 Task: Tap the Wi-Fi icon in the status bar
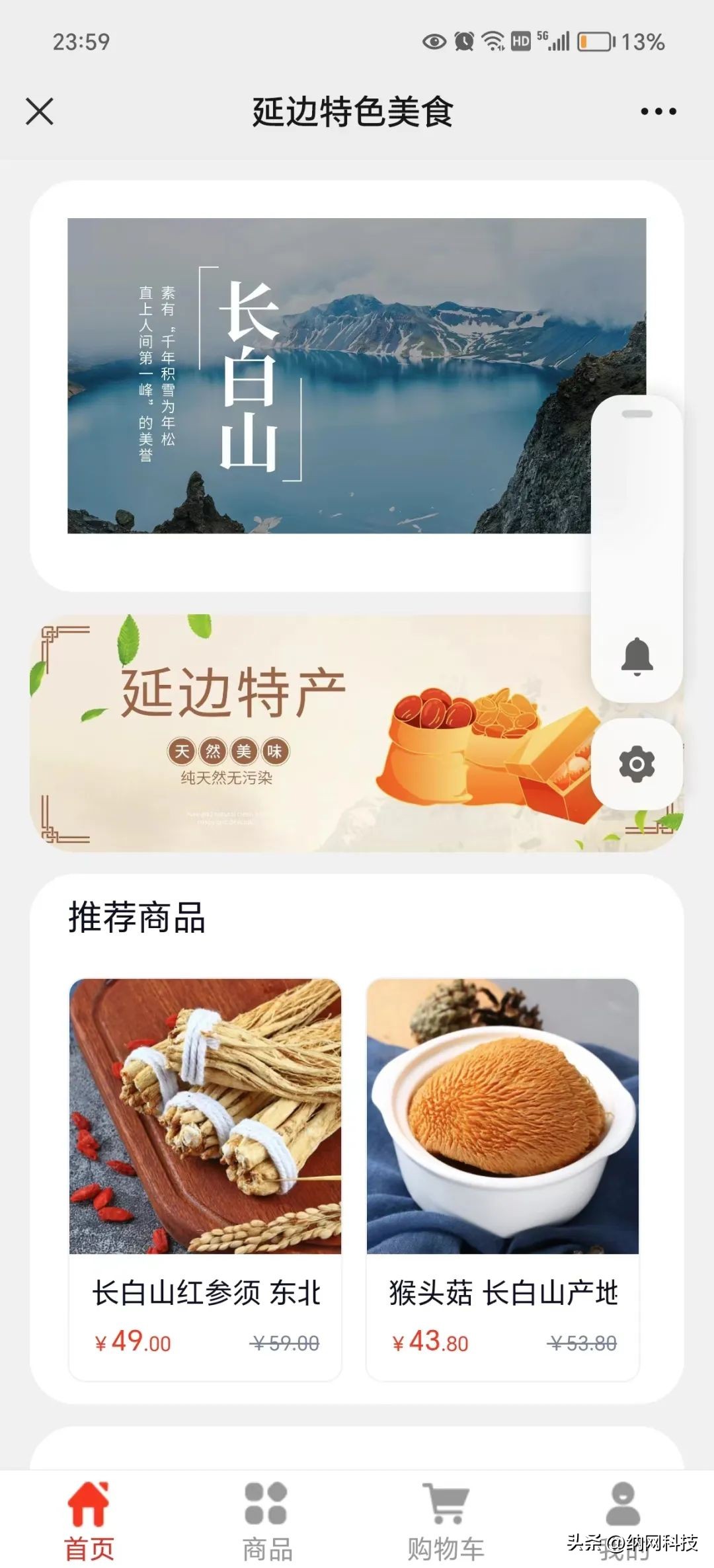pyautogui.click(x=492, y=42)
